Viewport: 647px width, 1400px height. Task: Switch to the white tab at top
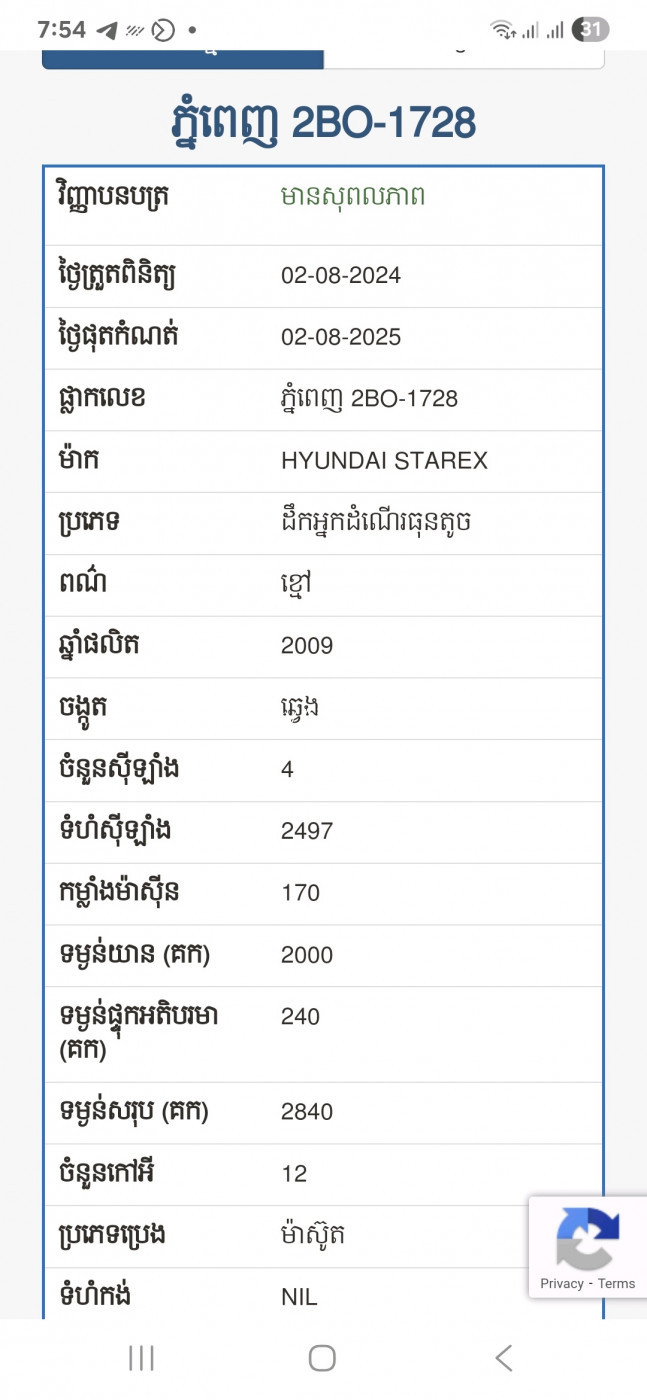click(x=464, y=58)
